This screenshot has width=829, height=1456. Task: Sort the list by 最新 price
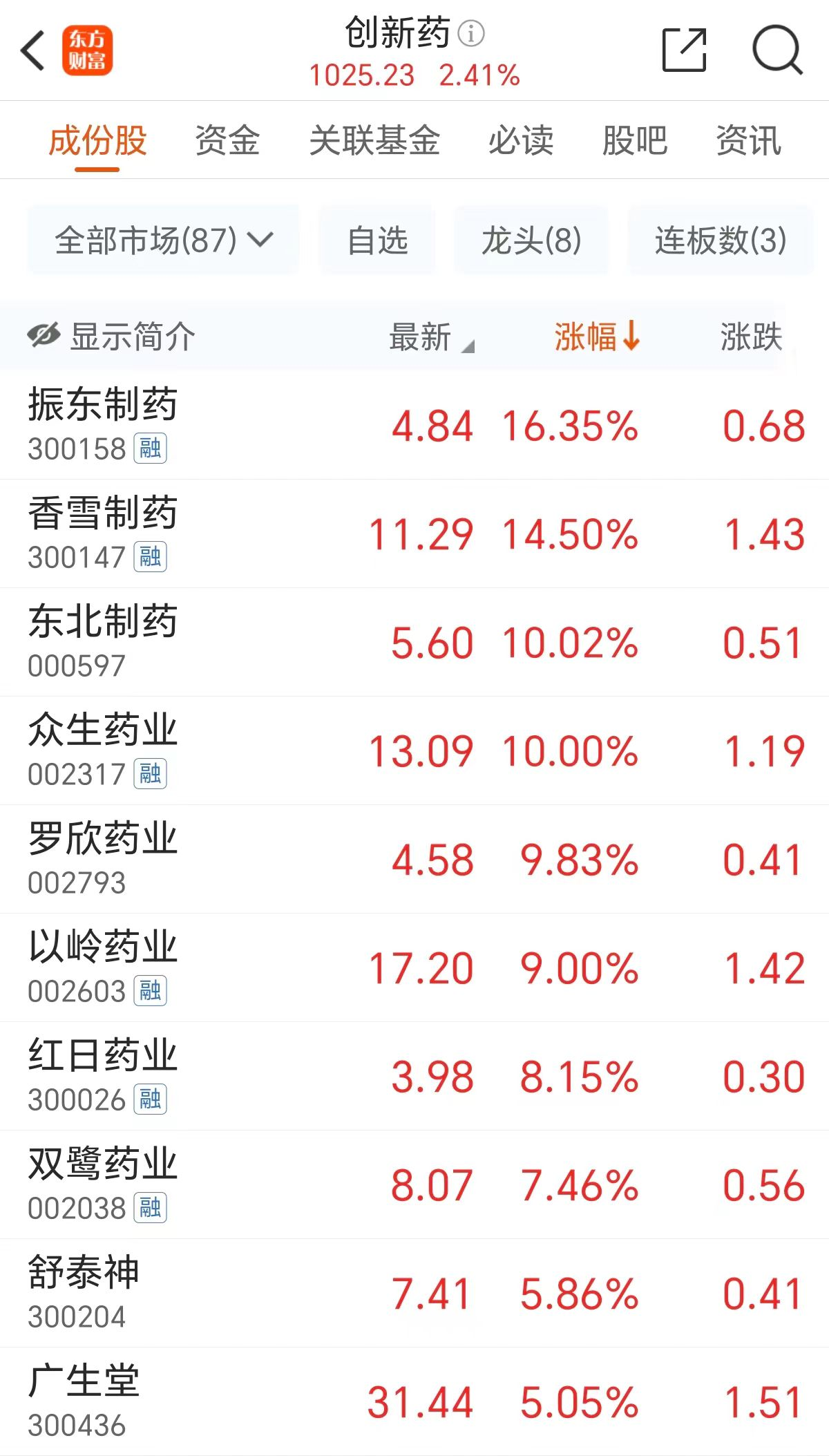pos(430,337)
